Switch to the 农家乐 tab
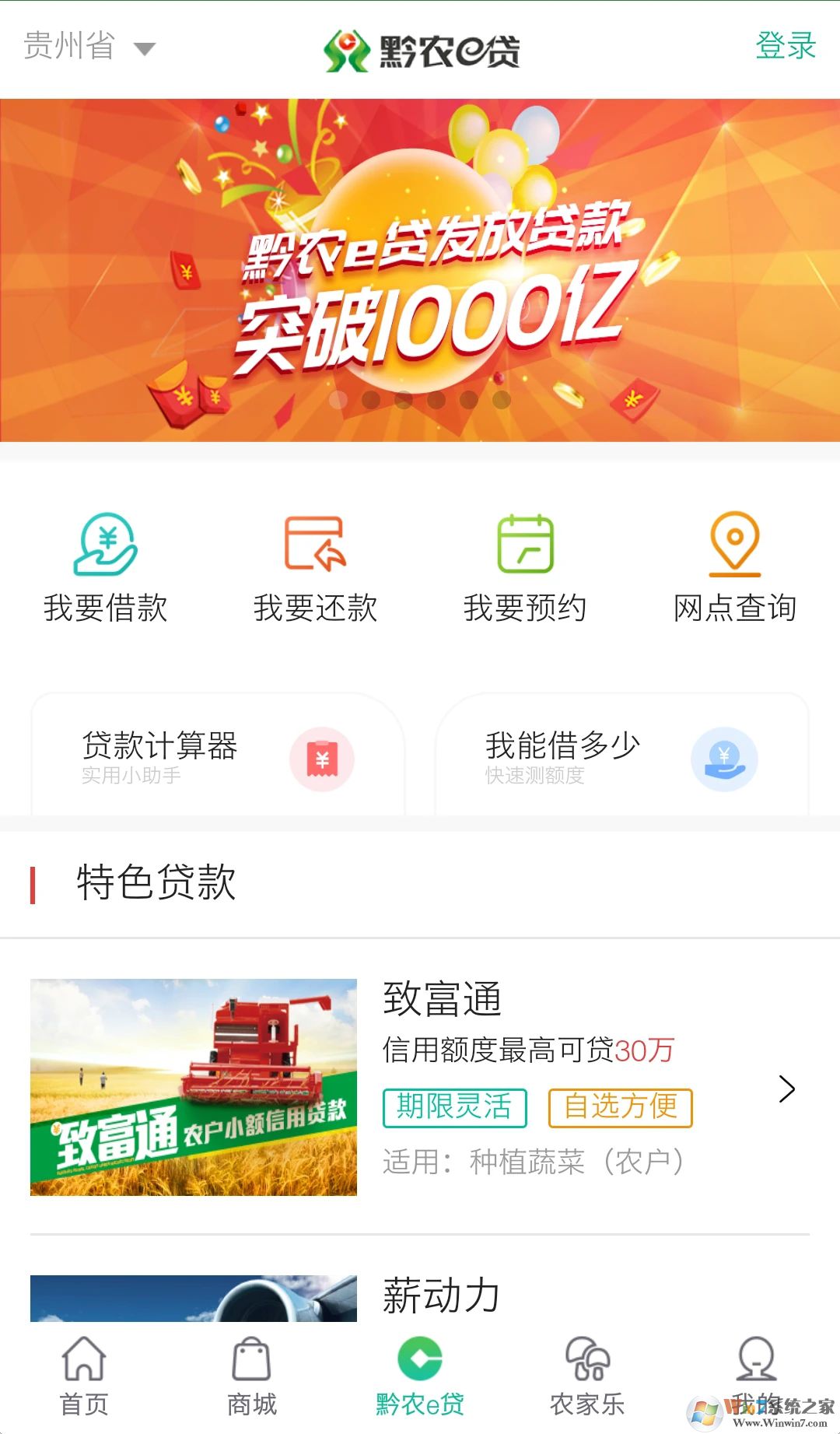This screenshot has width=840, height=1434. (x=587, y=1376)
